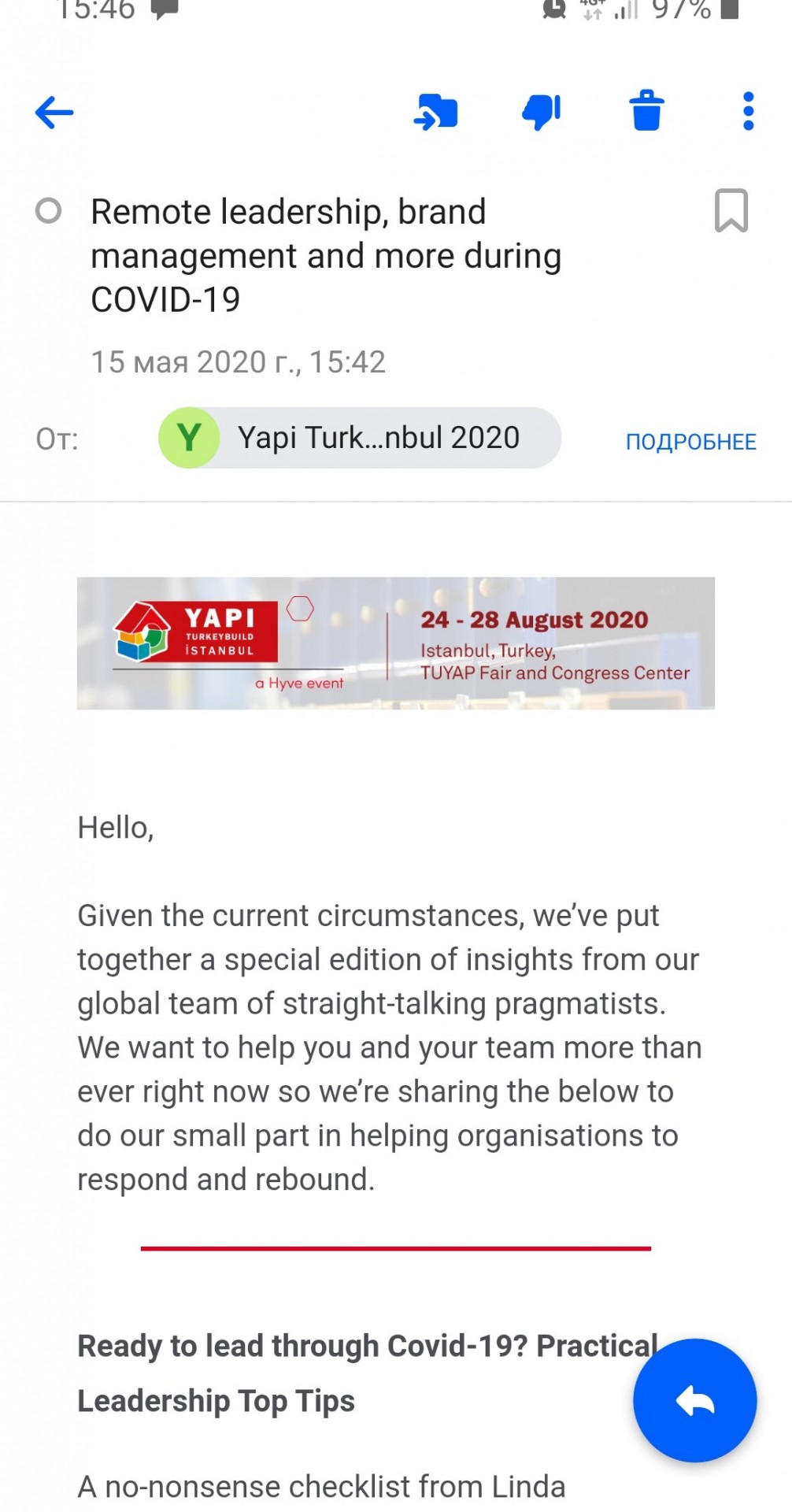Open sender chip Yapi Turk...nbul 2020
Image resolution: width=792 pixels, height=1512 pixels.
click(x=360, y=438)
